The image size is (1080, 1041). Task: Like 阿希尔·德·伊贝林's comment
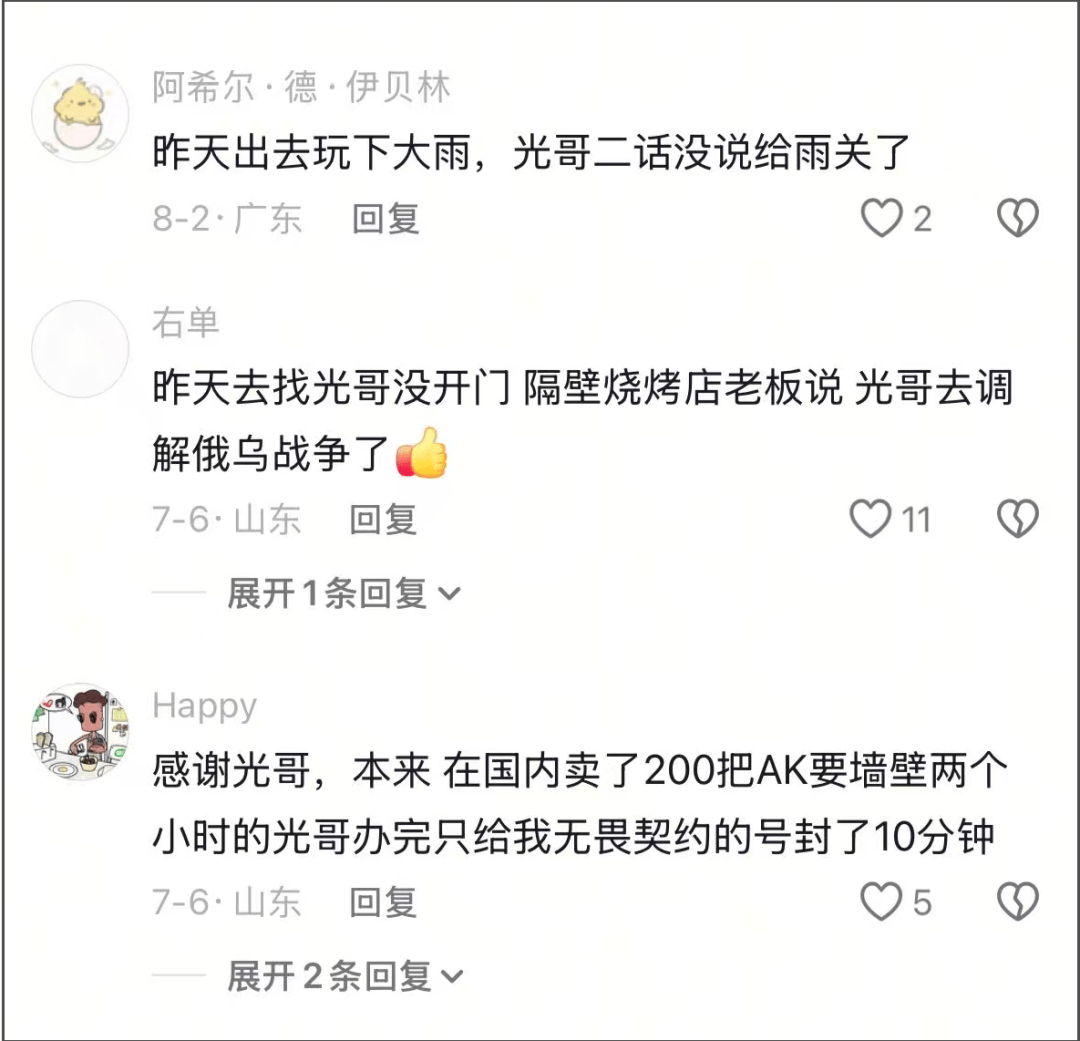coord(882,218)
